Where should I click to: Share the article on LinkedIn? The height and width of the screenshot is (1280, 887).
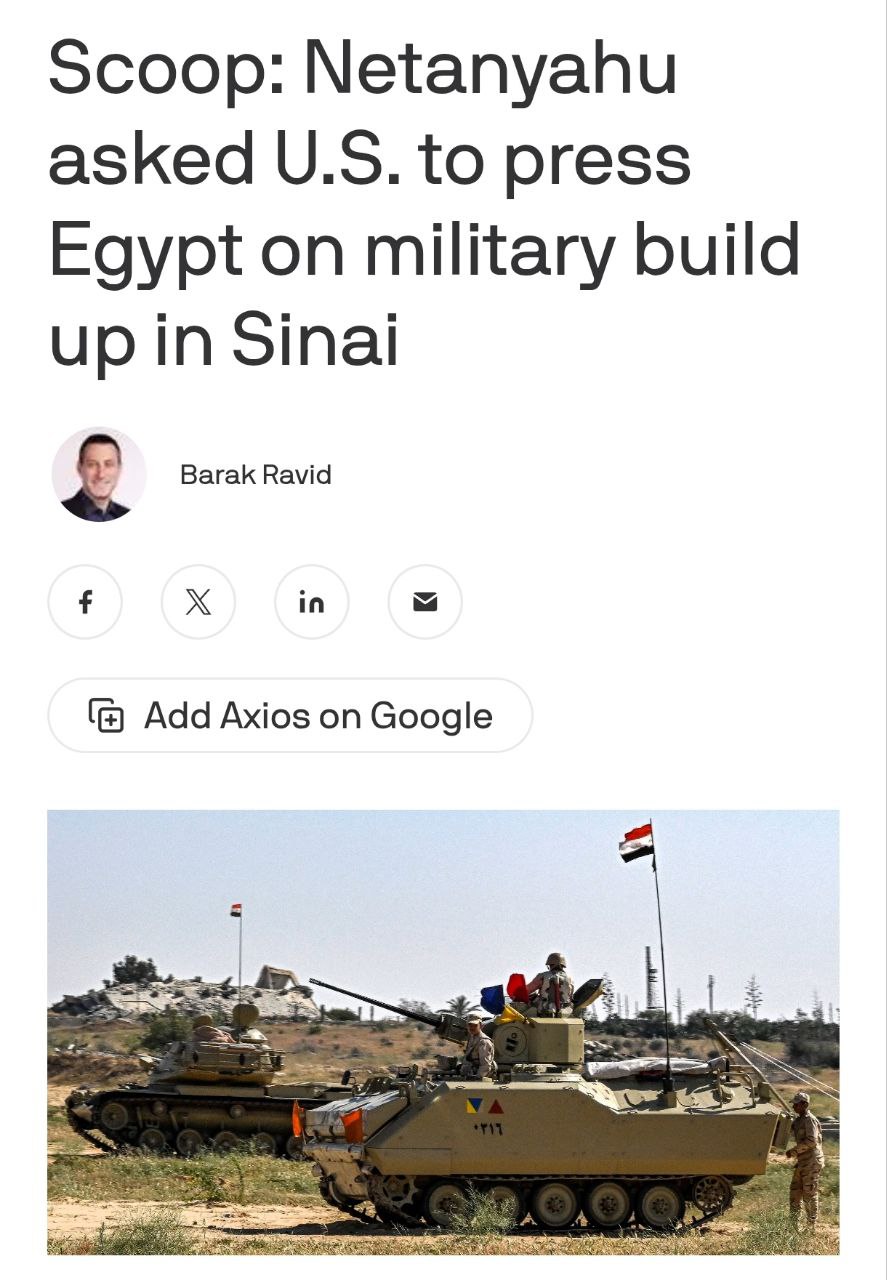[312, 602]
